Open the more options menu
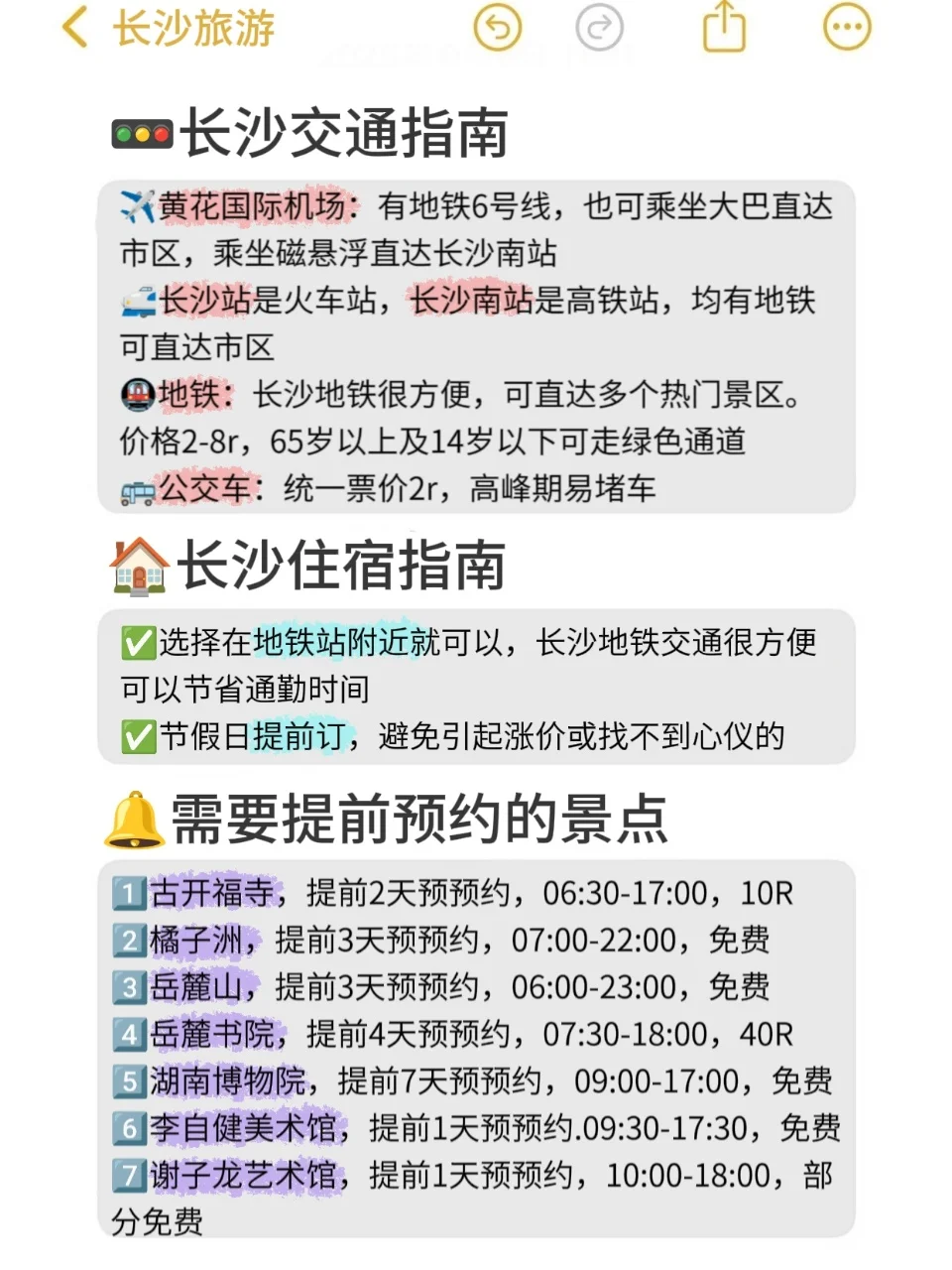This screenshot has height=1270, width=952. pyautogui.click(x=847, y=28)
